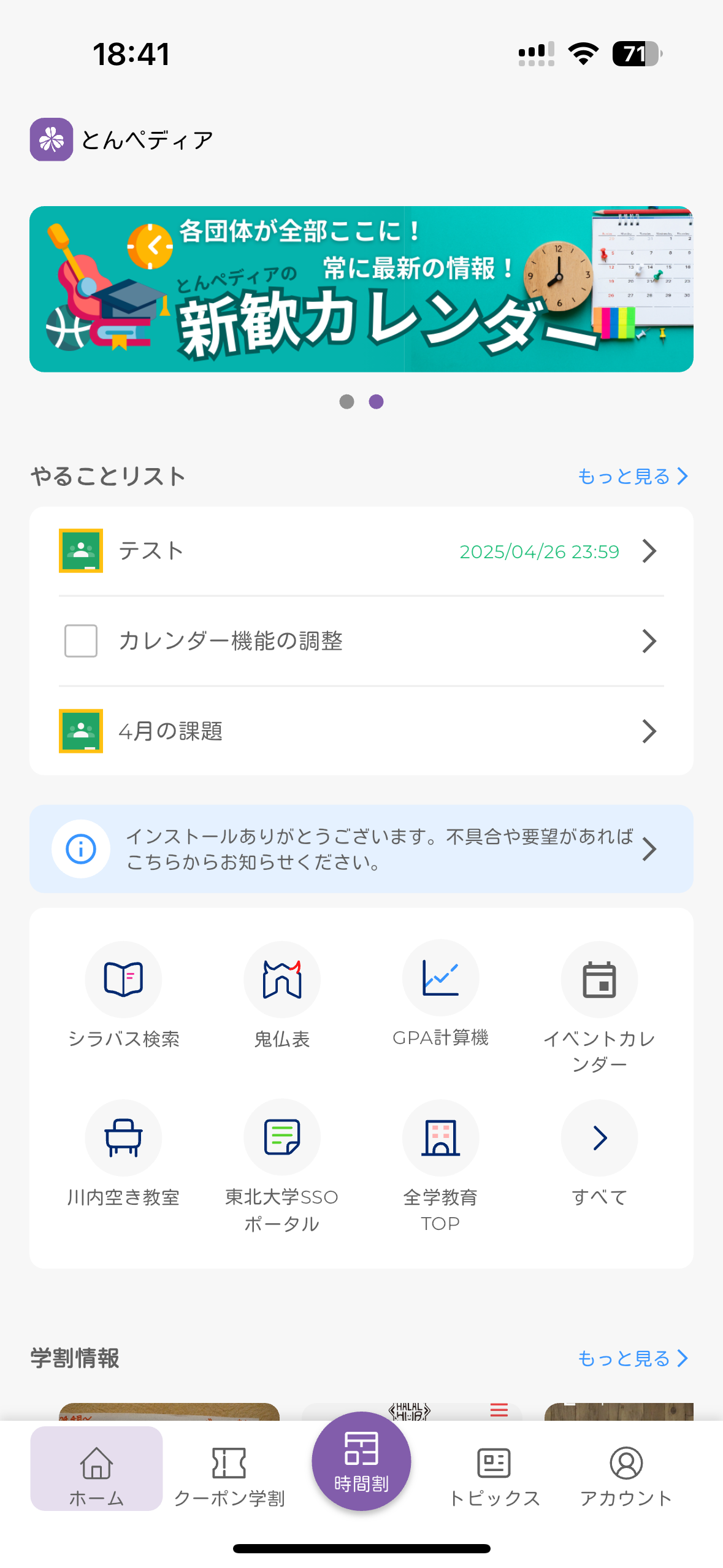Screen dimensions: 723x1568
Task: Open the feedback banner chevron
Action: coord(649,848)
